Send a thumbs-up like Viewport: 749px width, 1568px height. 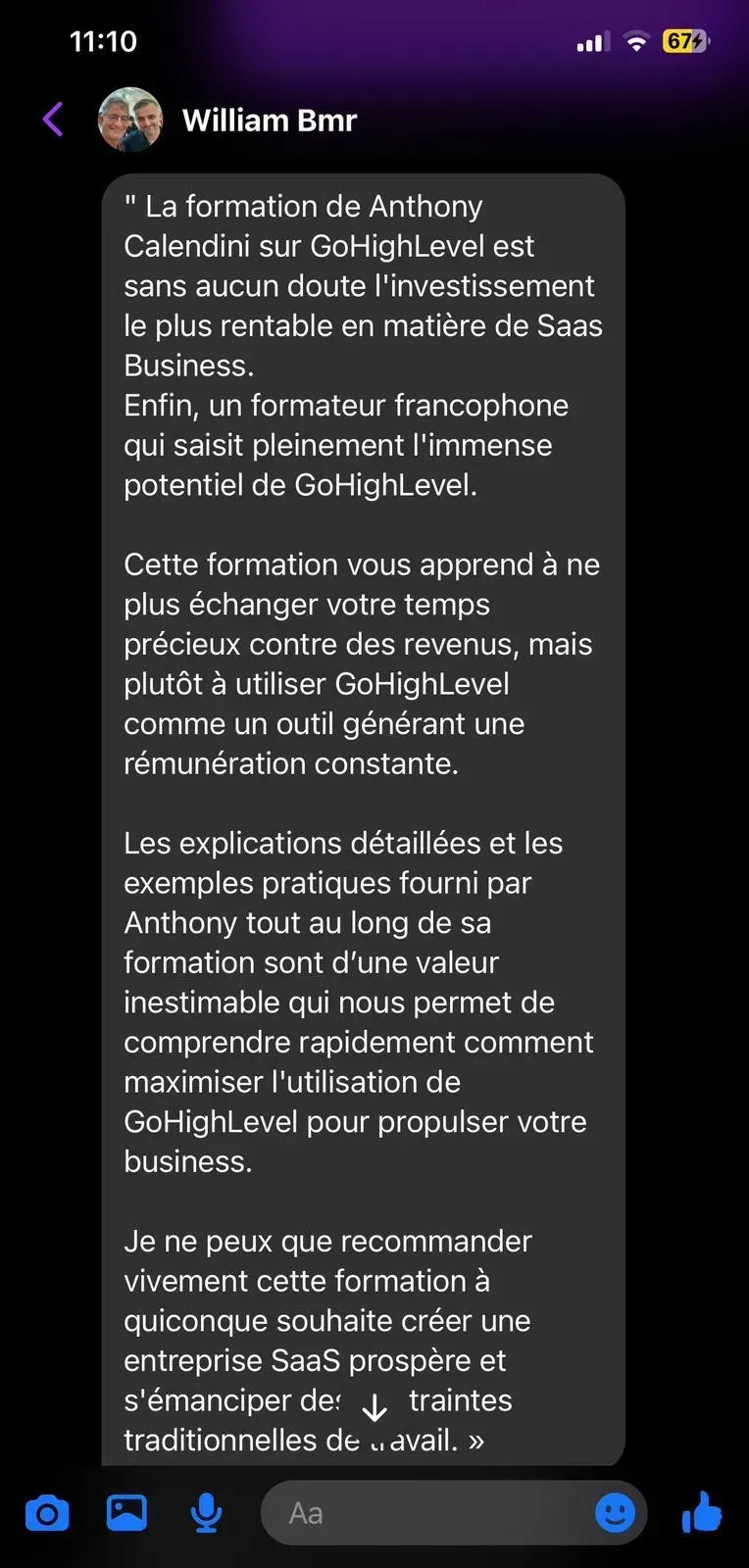coord(702,1512)
